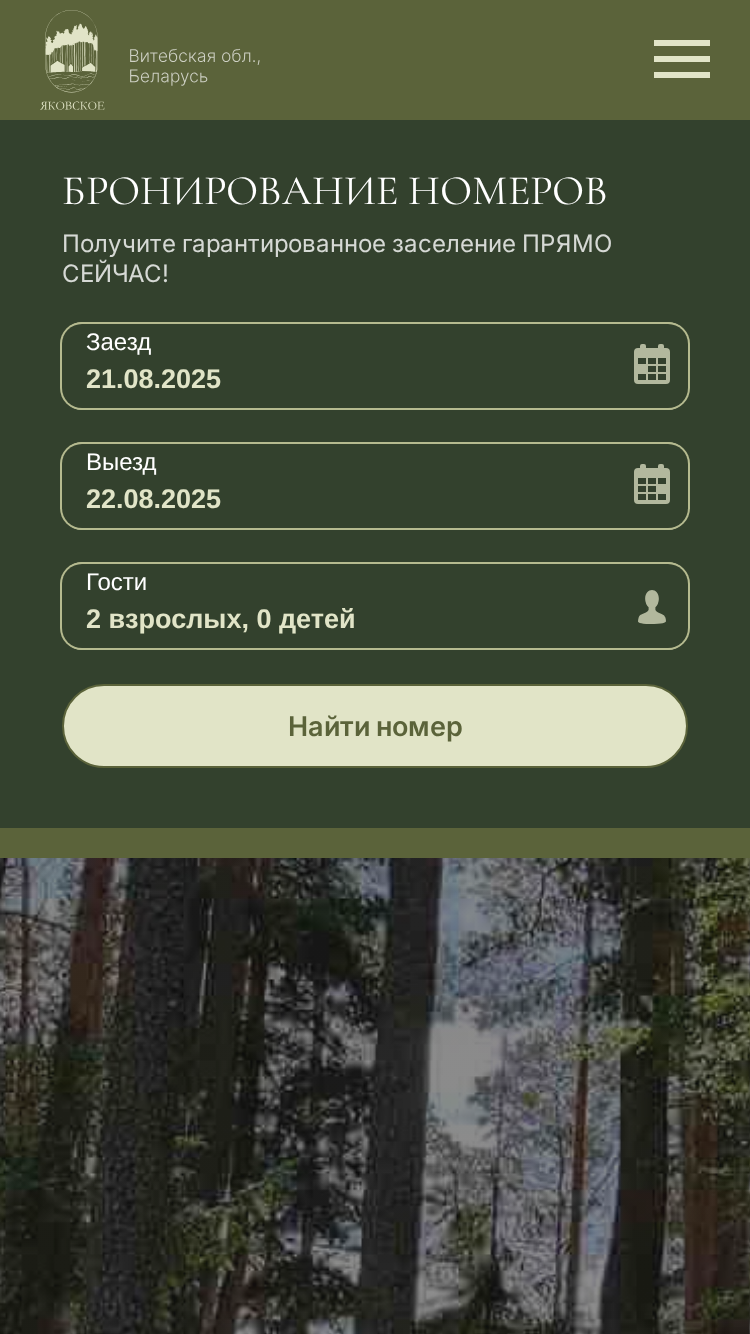Viewport: 750px width, 1334px height.
Task: Change the number of Гости
Action: 375,606
